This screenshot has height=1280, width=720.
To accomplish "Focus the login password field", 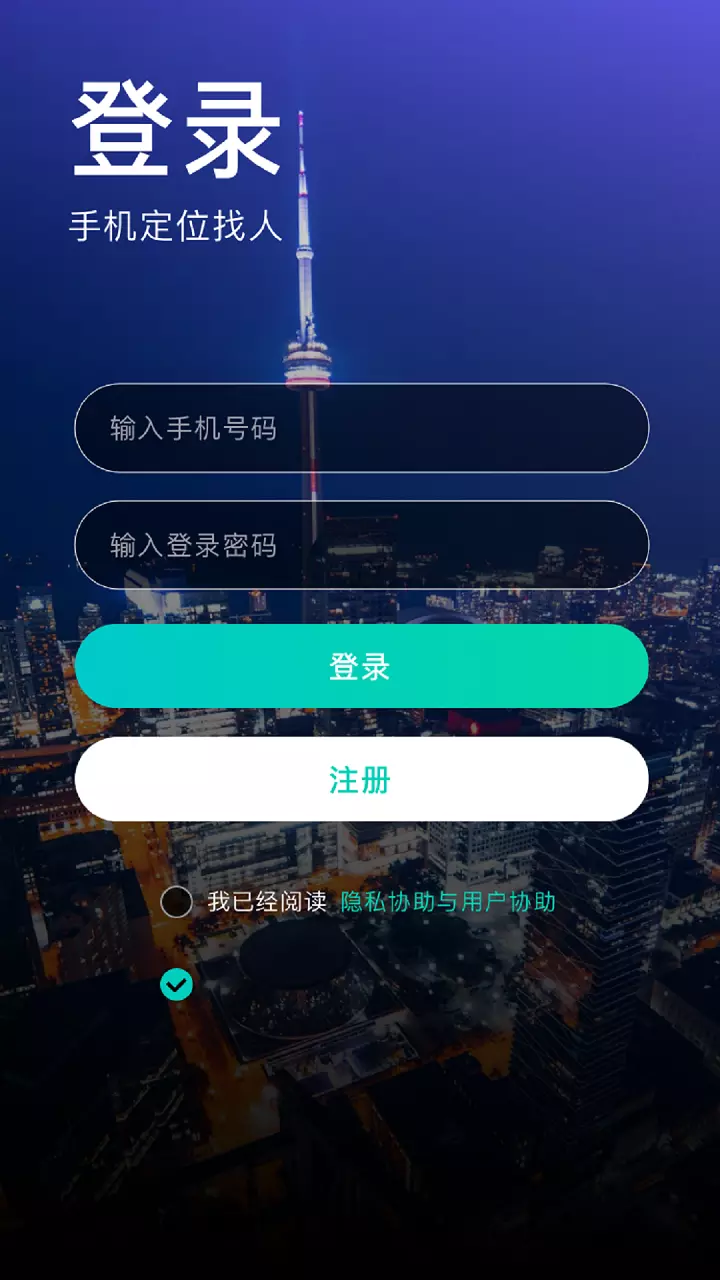I will [x=361, y=545].
